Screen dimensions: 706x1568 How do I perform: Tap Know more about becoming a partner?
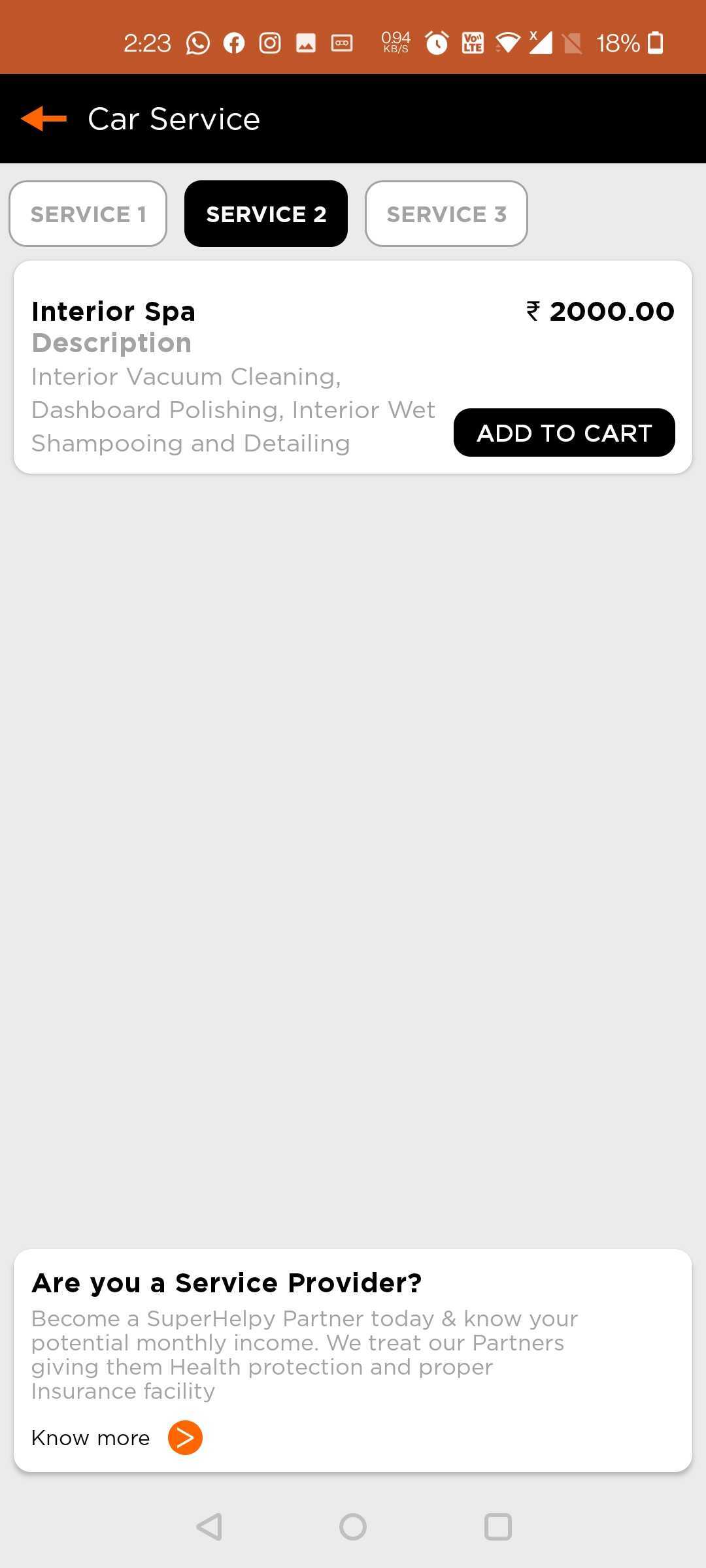(x=184, y=1438)
